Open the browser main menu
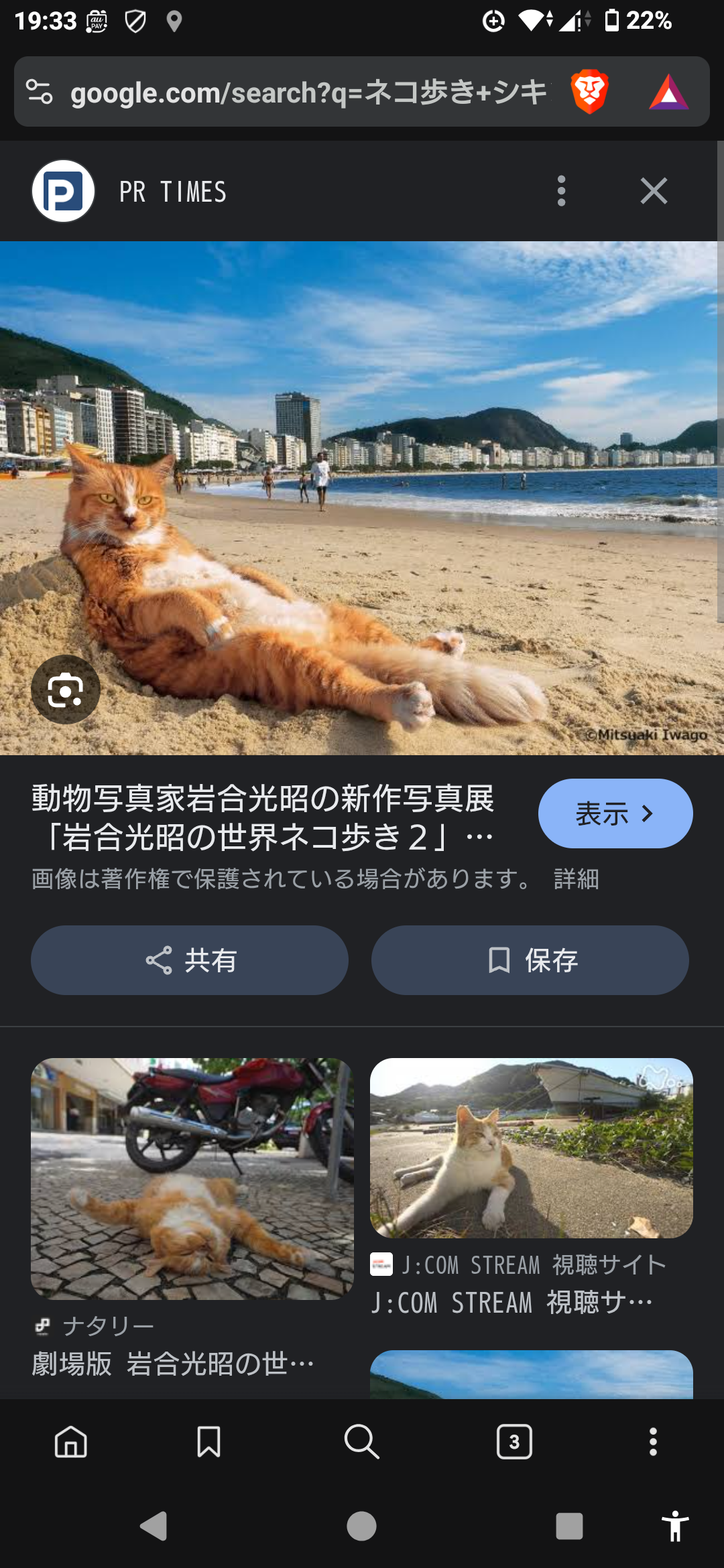Viewport: 724px width, 1568px height. point(653,1441)
